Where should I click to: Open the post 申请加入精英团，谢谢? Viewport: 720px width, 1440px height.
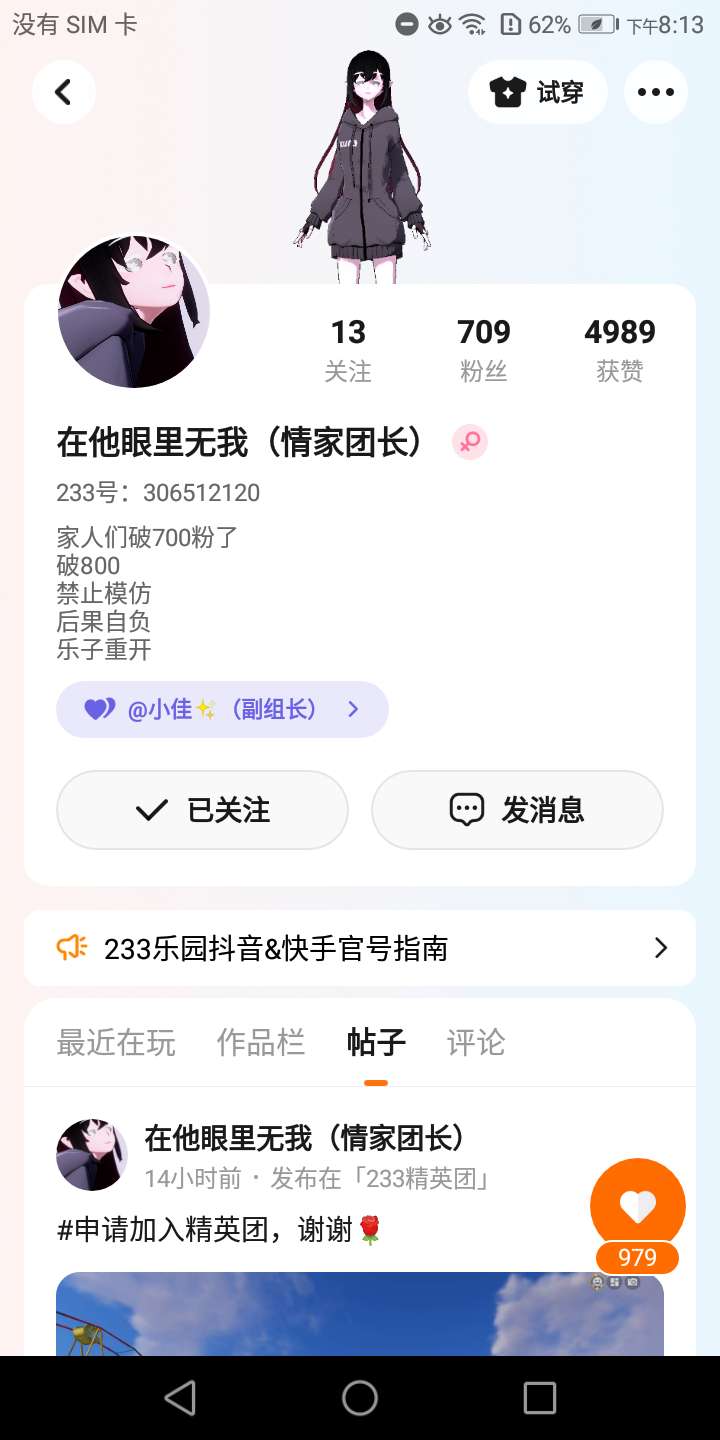[220, 1230]
